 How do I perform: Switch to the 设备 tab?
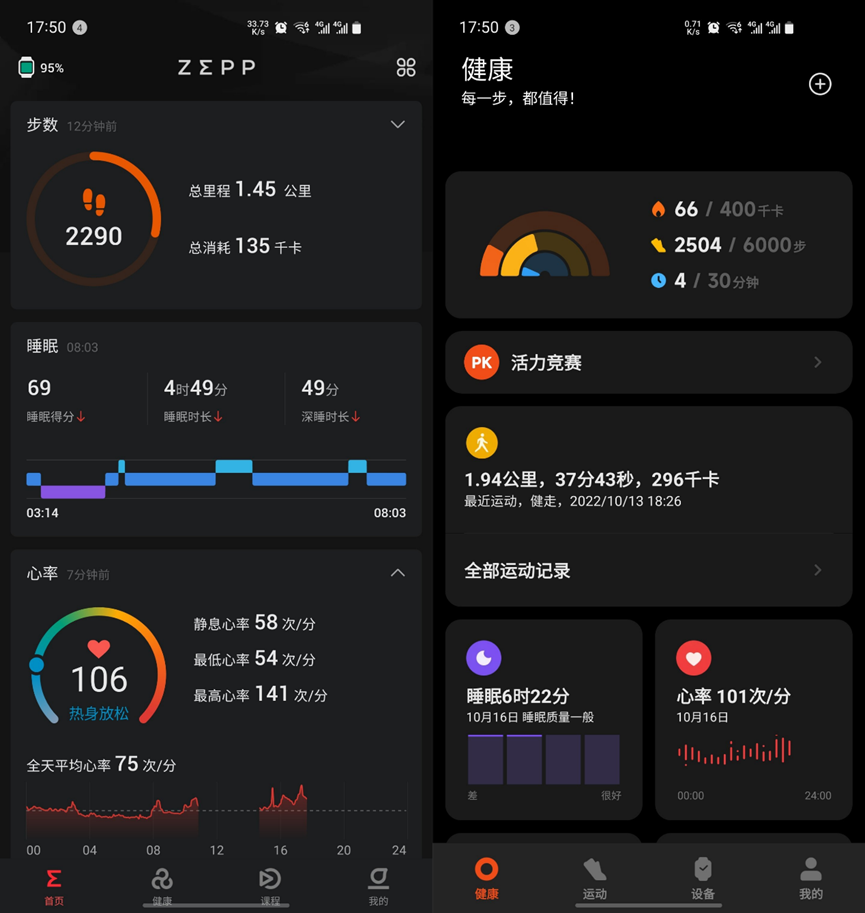703,877
